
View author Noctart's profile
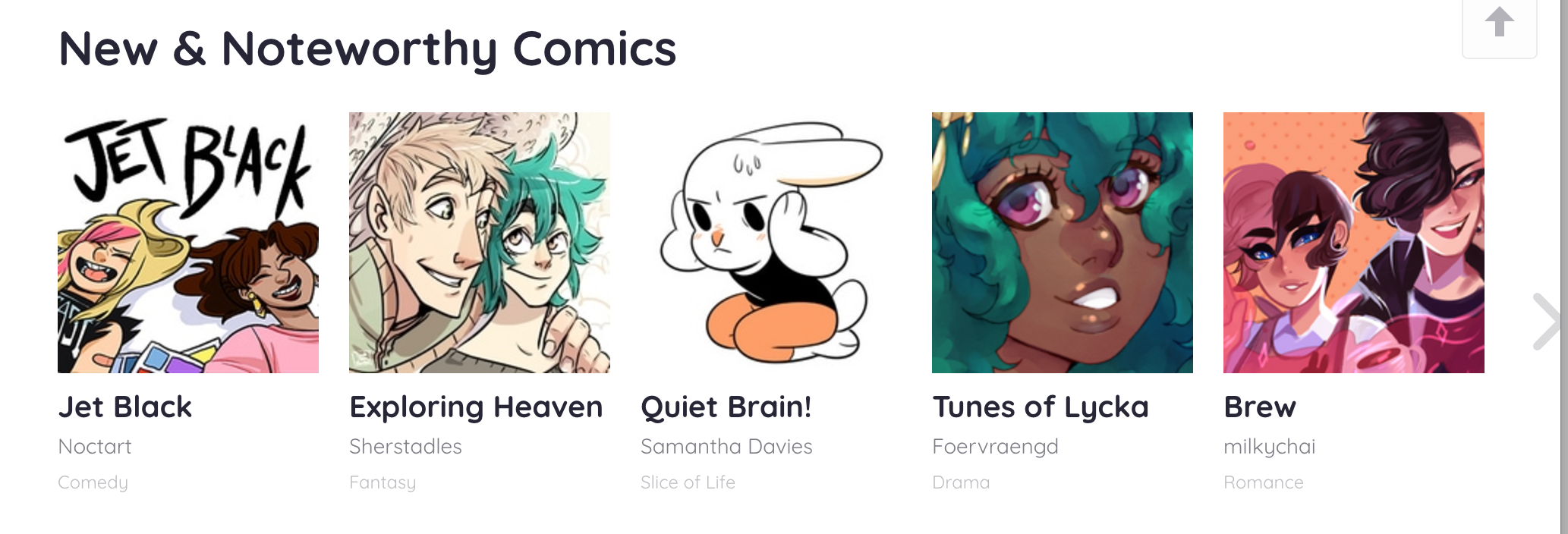pos(95,447)
